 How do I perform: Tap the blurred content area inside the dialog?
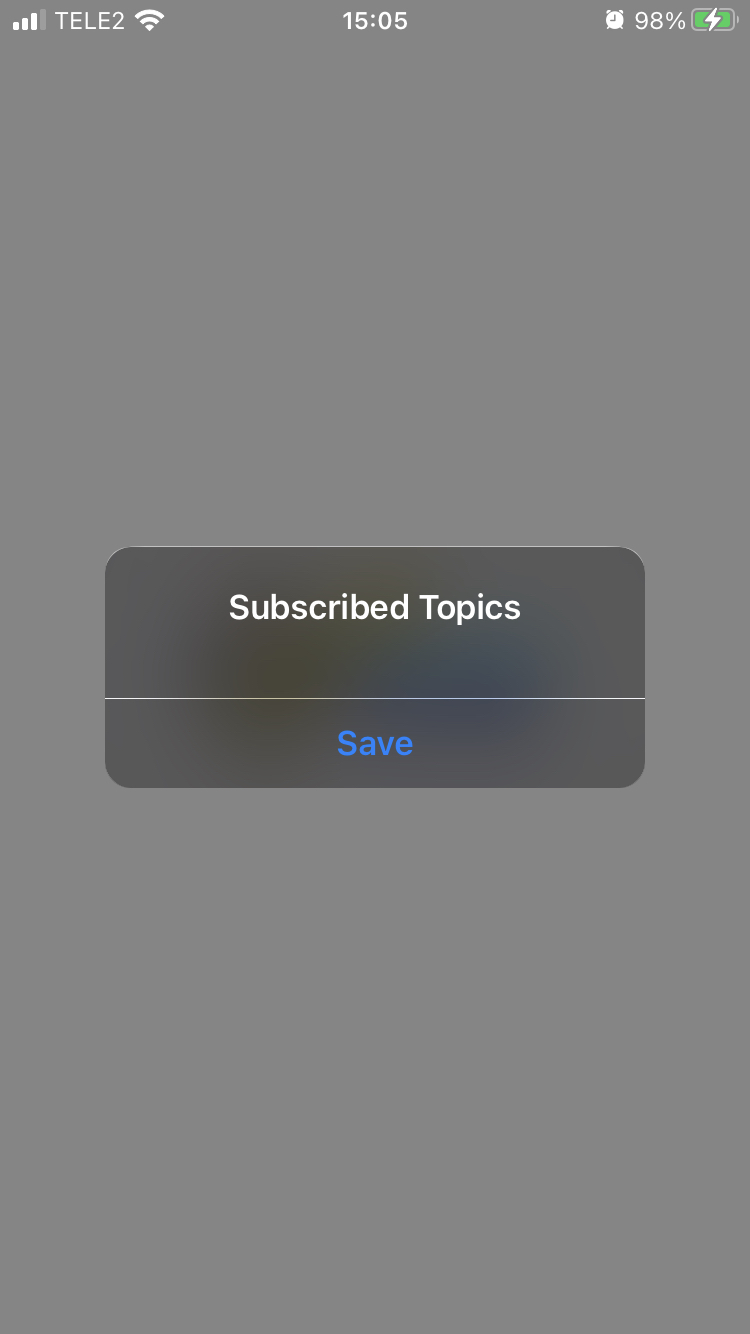pyautogui.click(x=375, y=660)
